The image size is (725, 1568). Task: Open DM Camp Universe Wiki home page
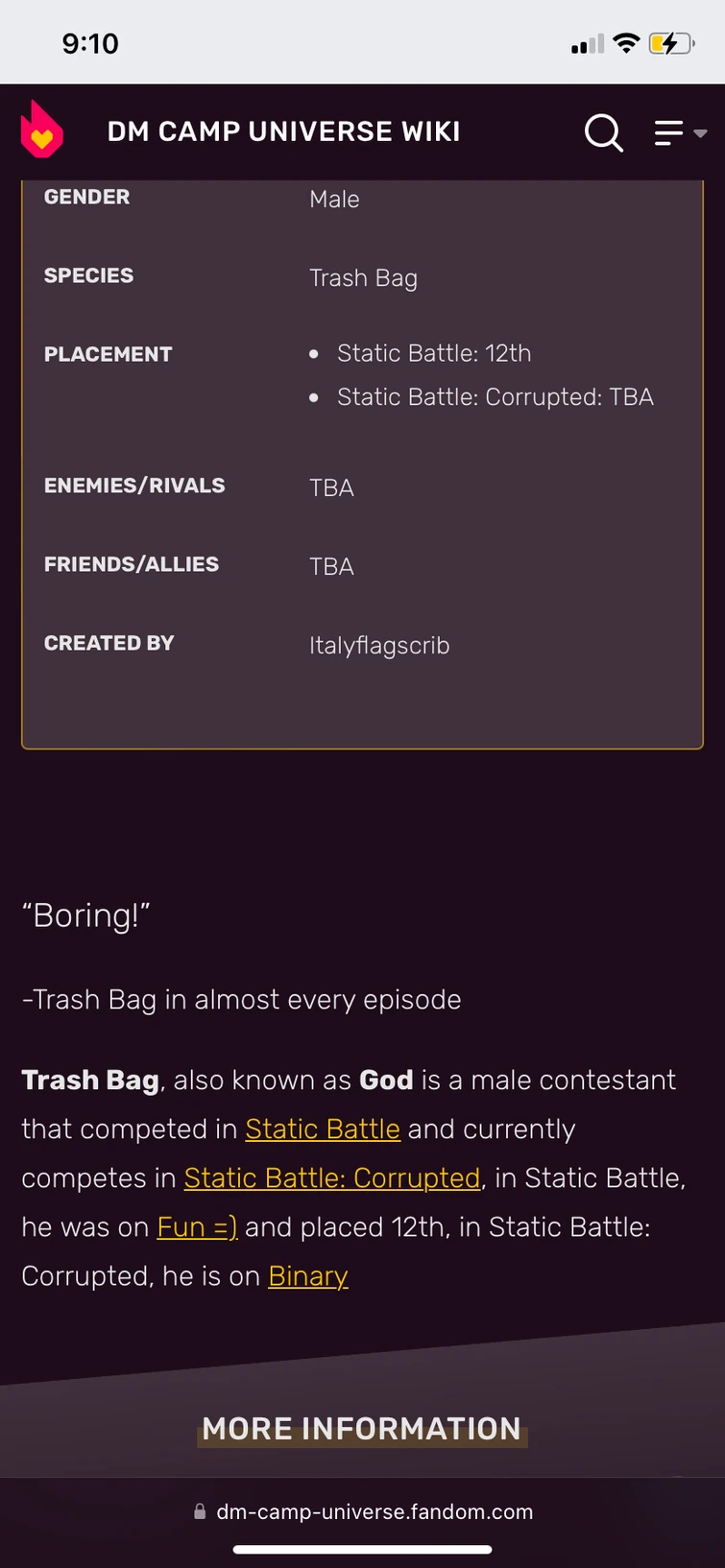(283, 131)
